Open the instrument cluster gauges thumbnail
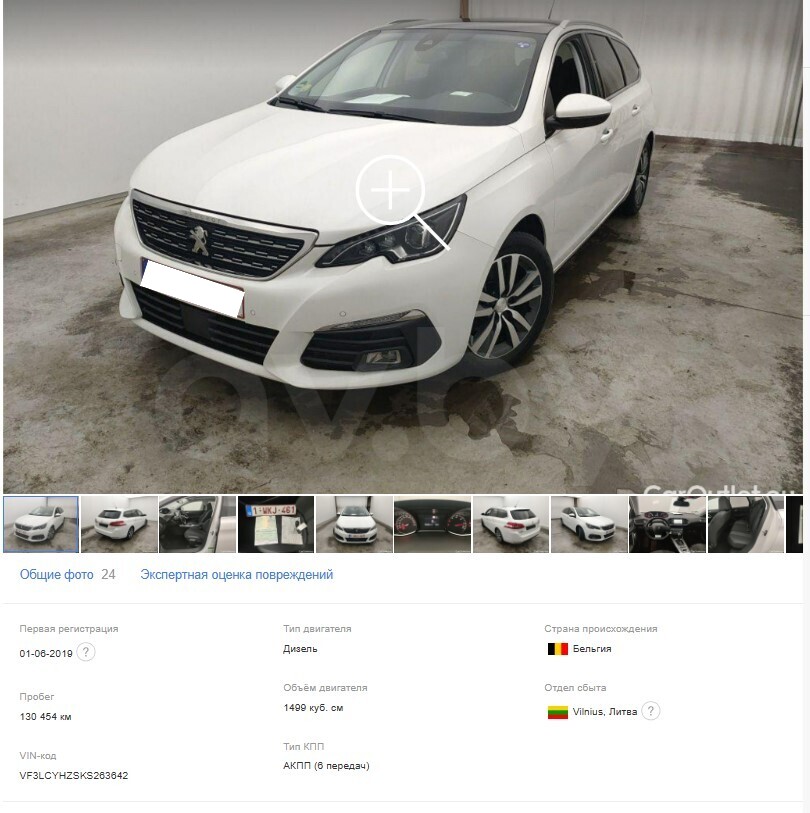The height and width of the screenshot is (813, 810). (432, 524)
